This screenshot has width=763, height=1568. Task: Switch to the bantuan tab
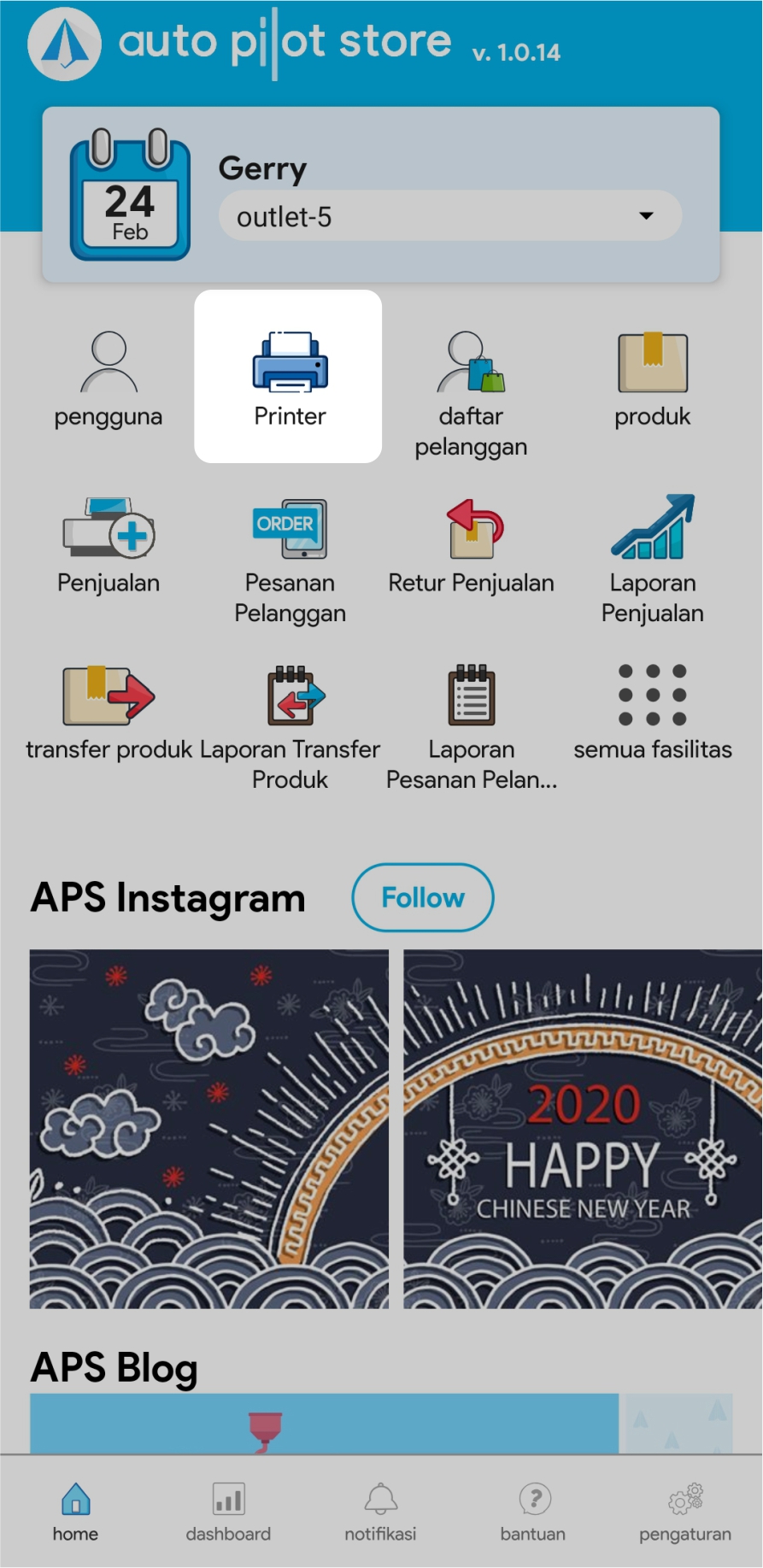[x=533, y=1512]
